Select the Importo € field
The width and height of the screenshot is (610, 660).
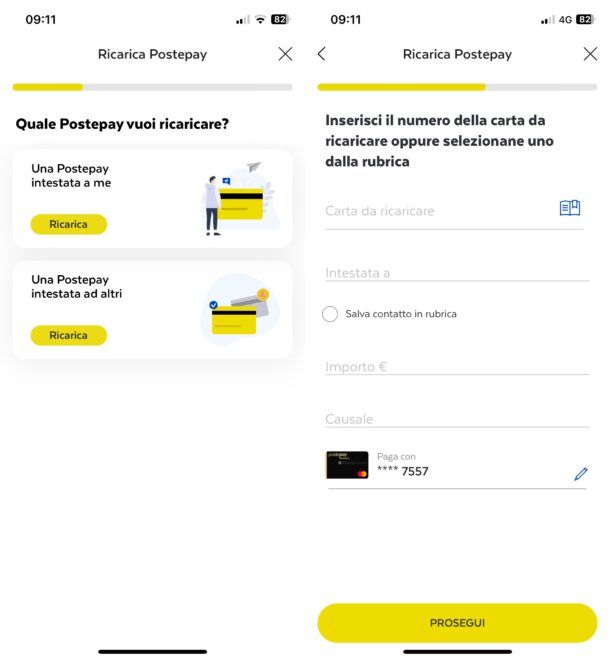[x=455, y=367]
